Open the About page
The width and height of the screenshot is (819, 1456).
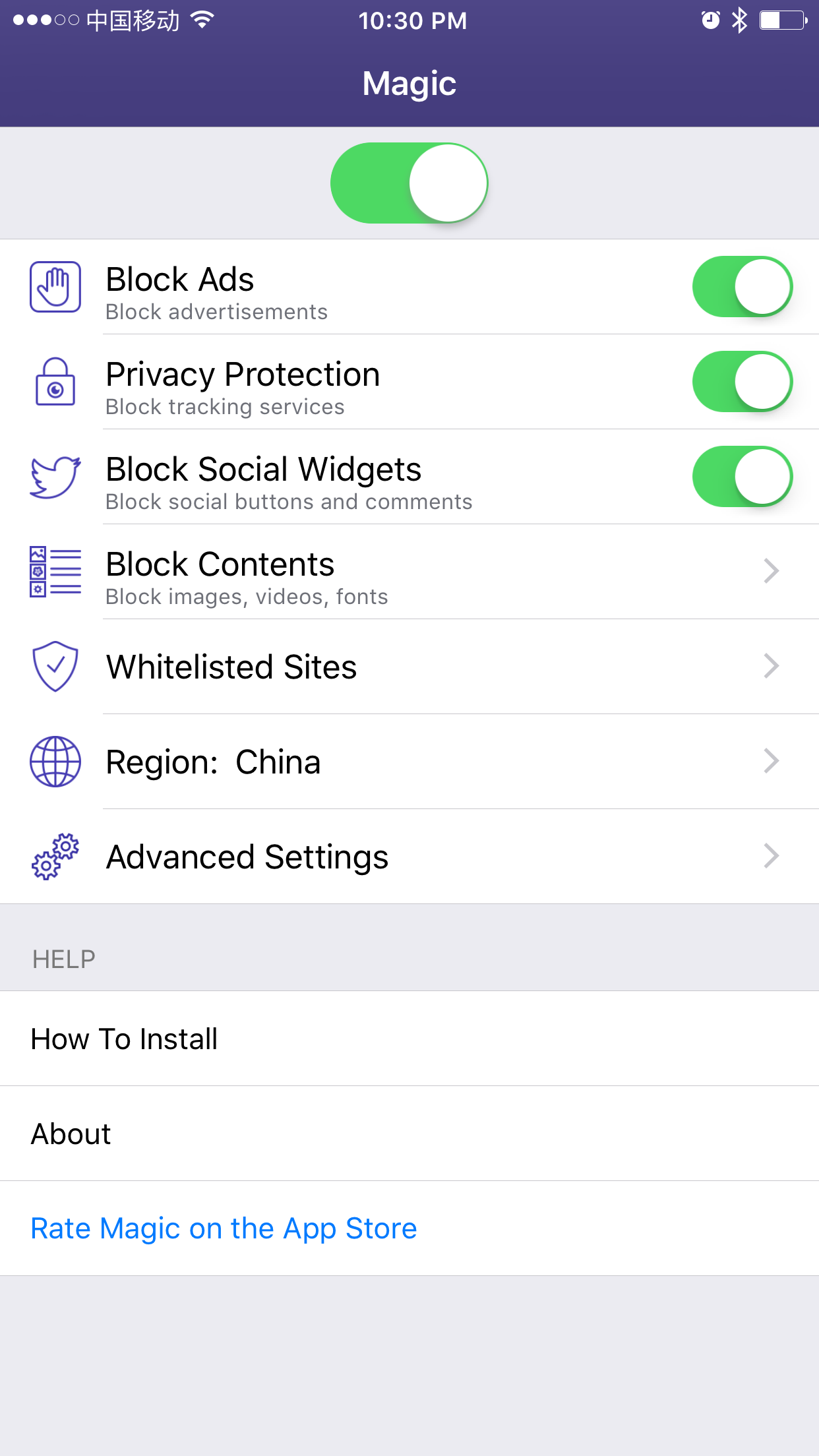tap(409, 1134)
